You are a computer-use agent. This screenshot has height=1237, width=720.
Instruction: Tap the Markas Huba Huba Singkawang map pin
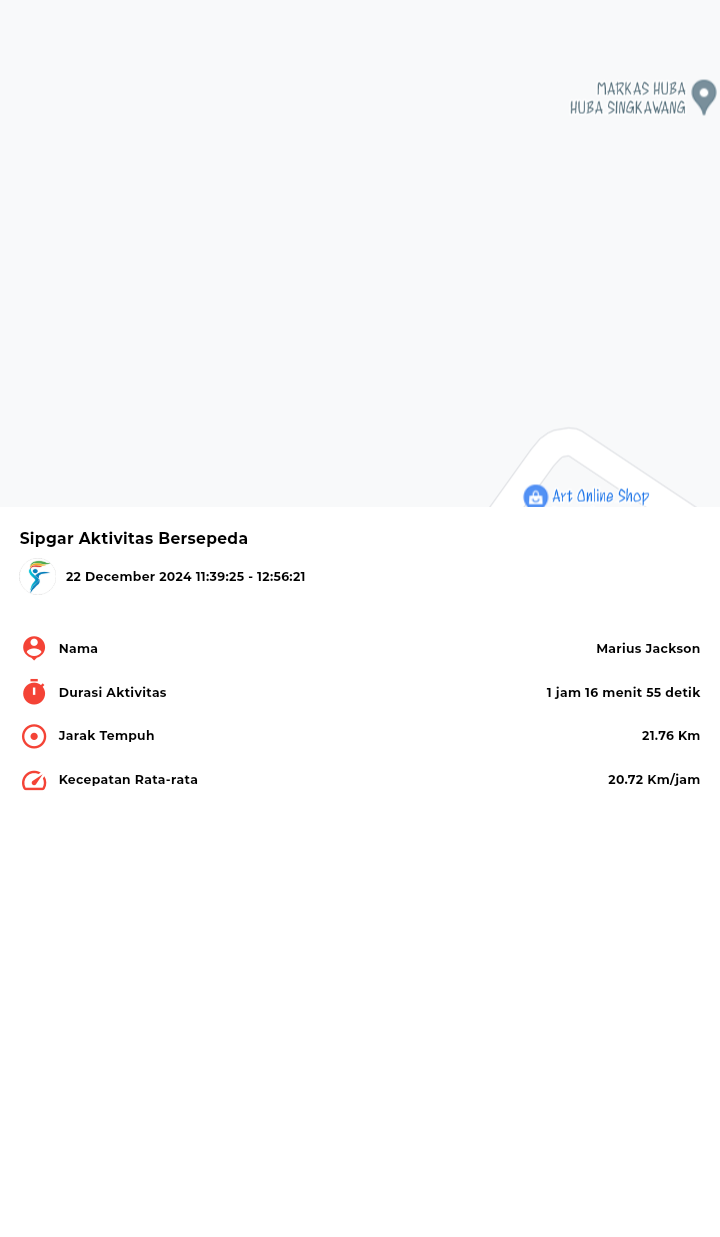(x=704, y=97)
